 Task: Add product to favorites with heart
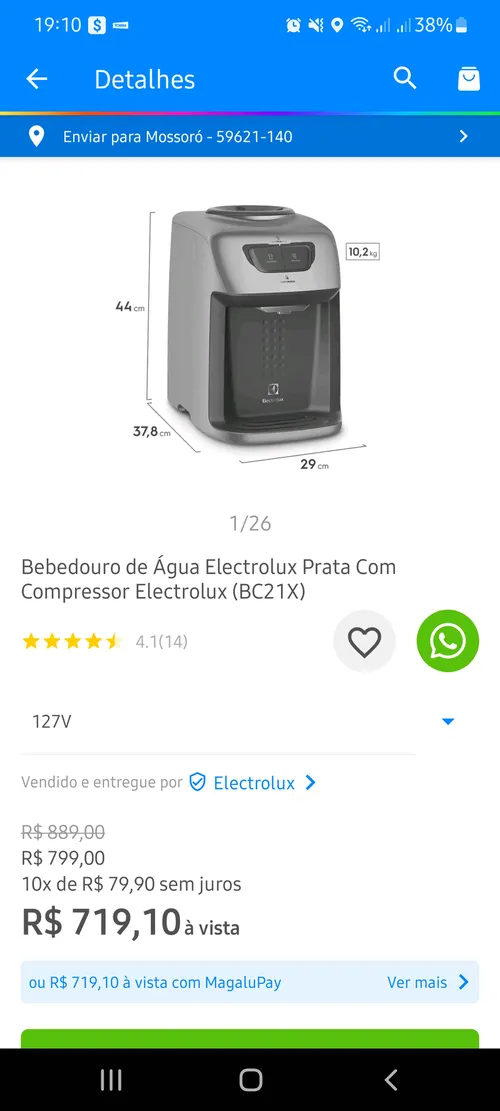coord(365,641)
